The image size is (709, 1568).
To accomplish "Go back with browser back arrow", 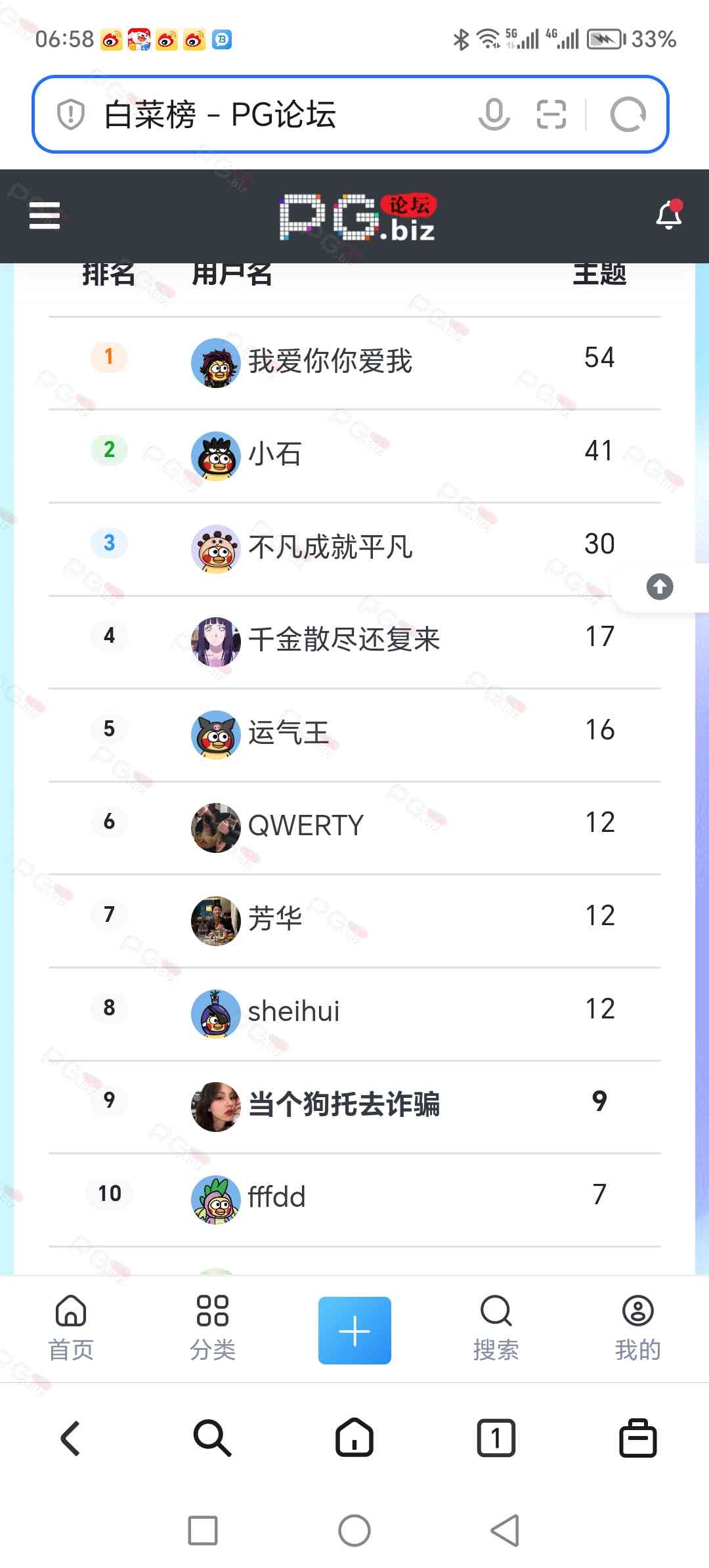I will tap(70, 1438).
